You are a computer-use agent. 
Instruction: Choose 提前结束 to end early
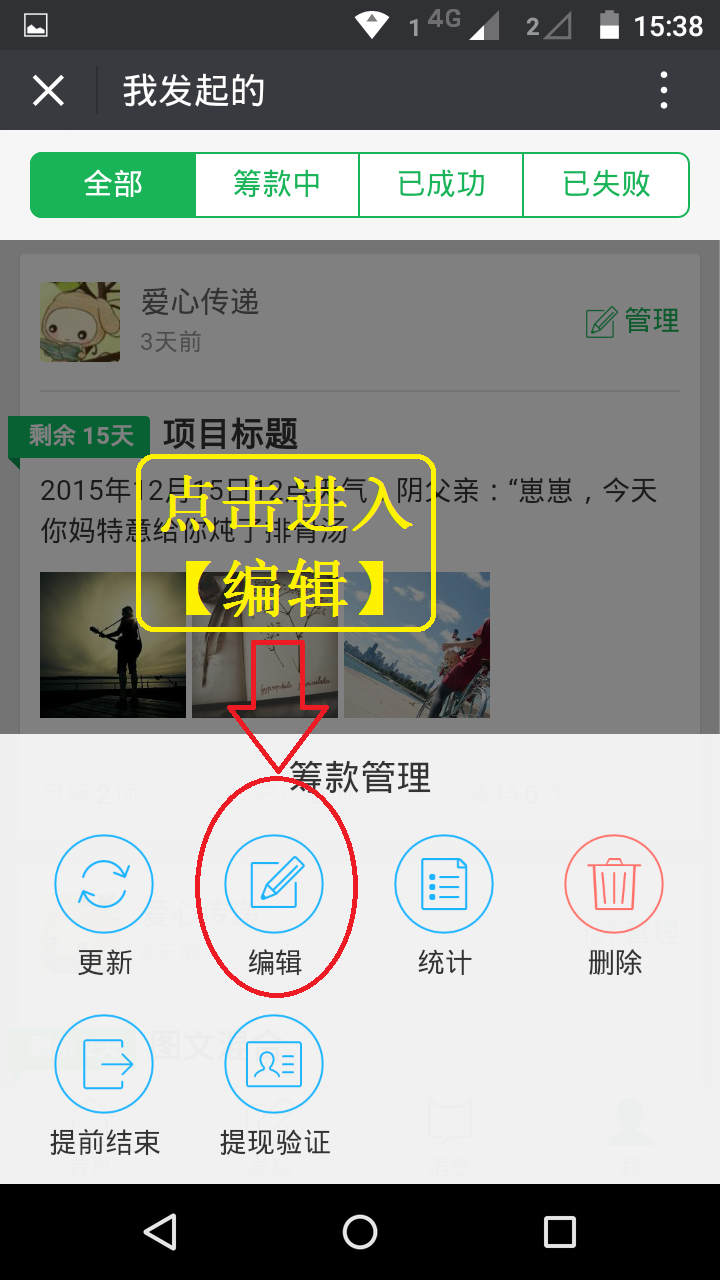point(104,1065)
